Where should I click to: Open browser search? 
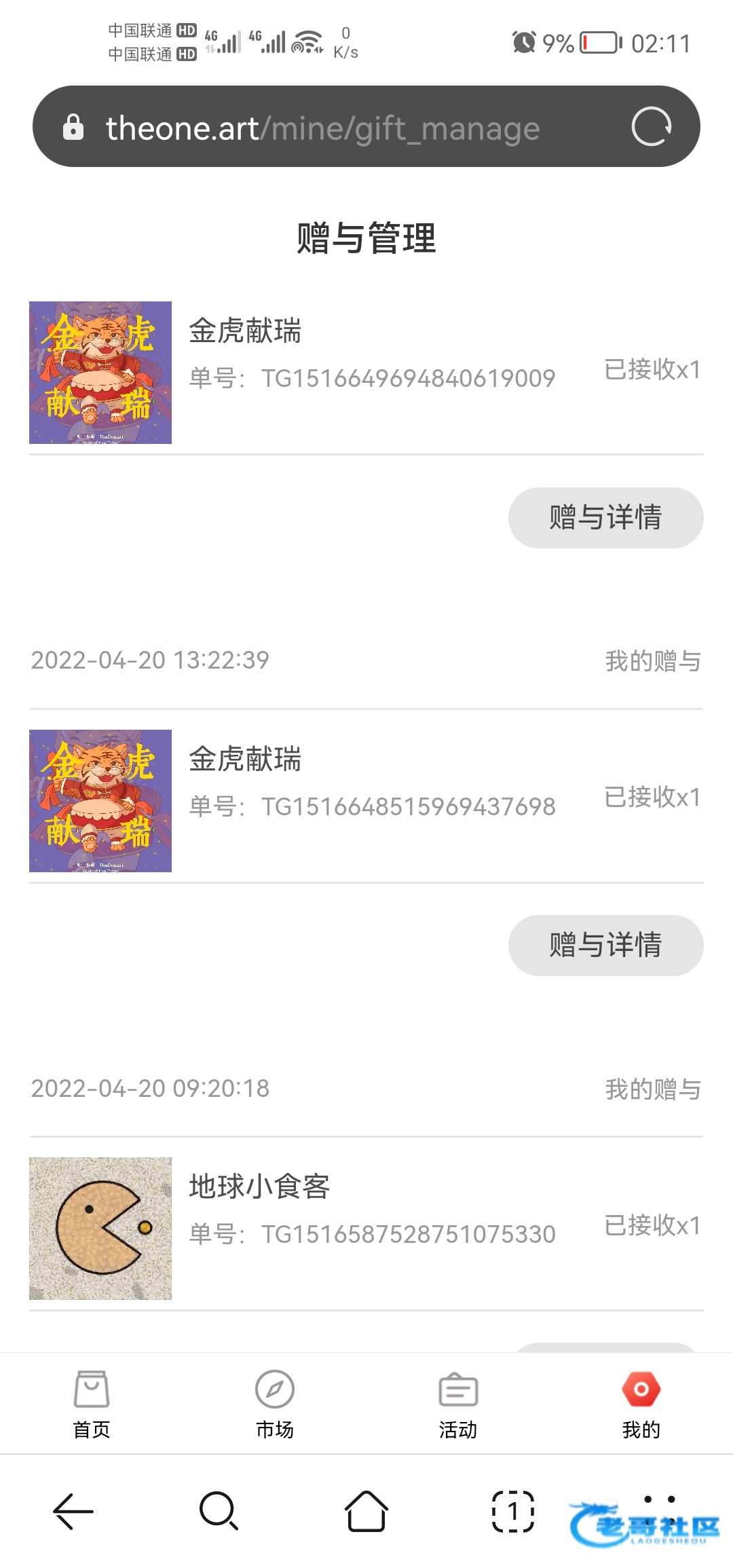(219, 1511)
